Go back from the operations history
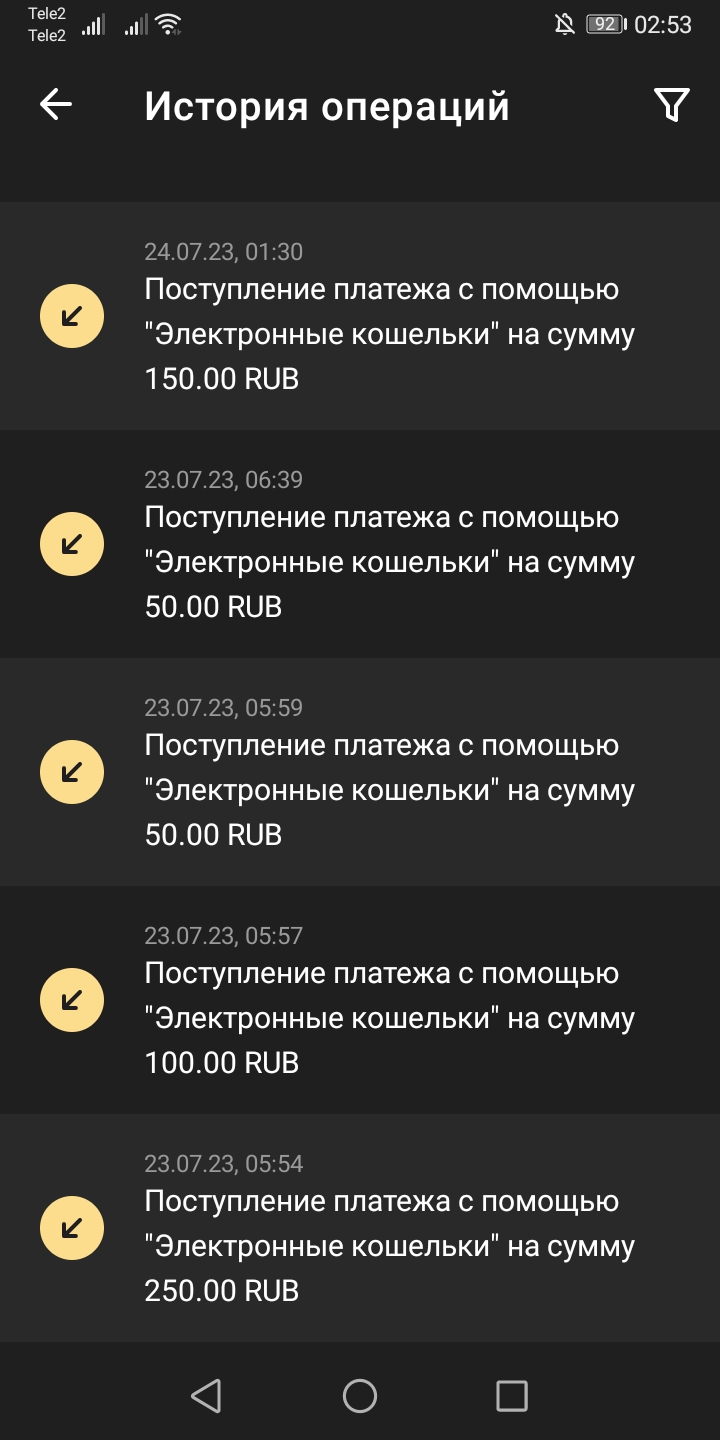 [56, 105]
